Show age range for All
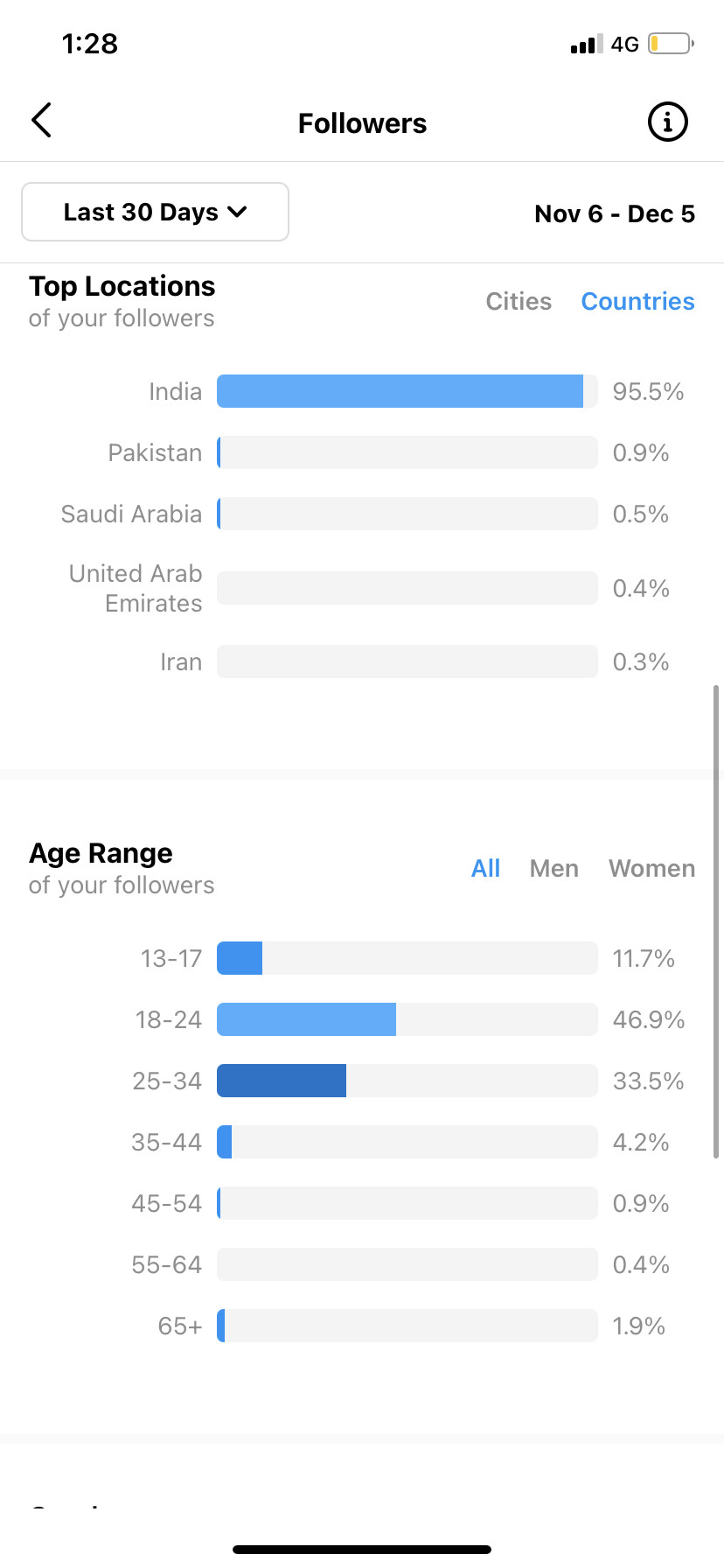This screenshot has width=724, height=1568. tap(485, 868)
